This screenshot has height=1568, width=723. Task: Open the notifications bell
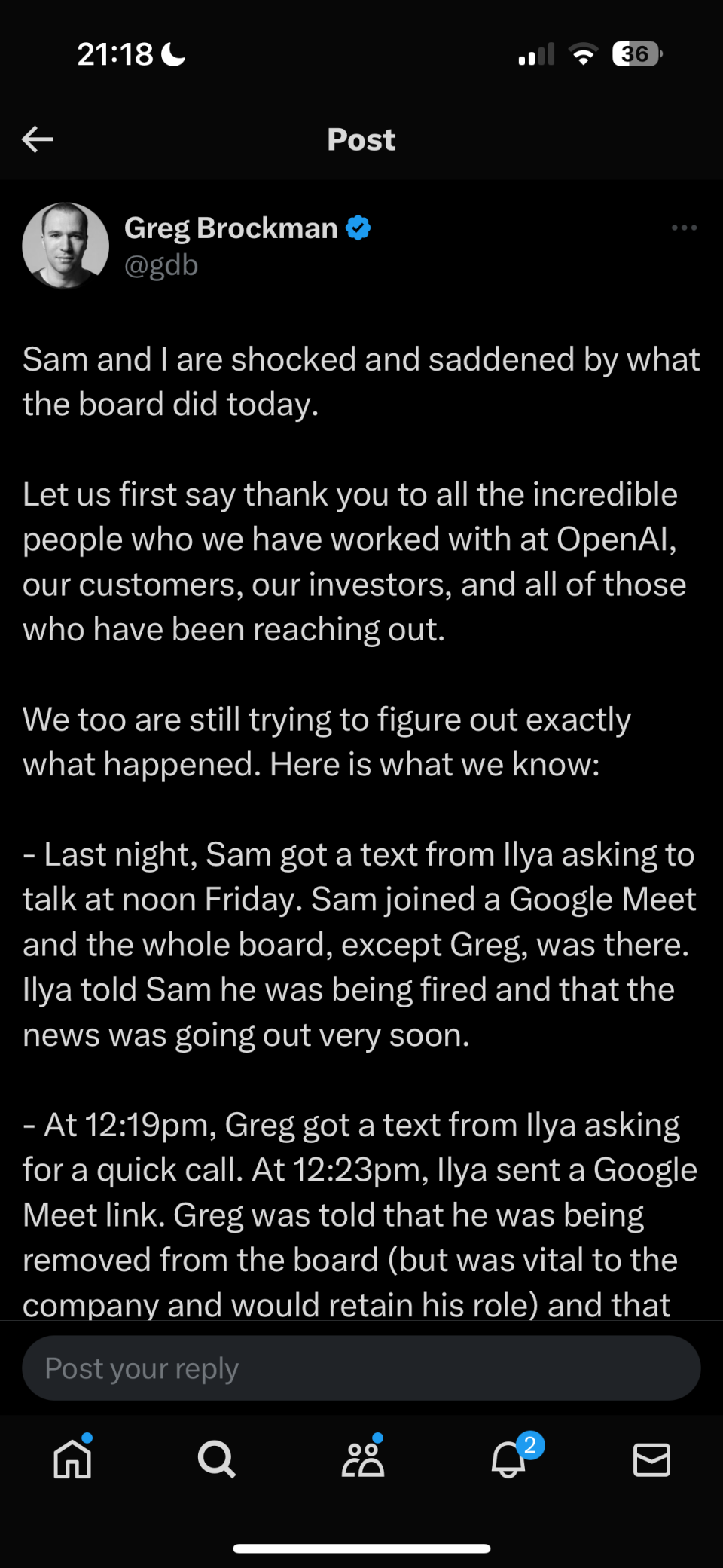508,1459
